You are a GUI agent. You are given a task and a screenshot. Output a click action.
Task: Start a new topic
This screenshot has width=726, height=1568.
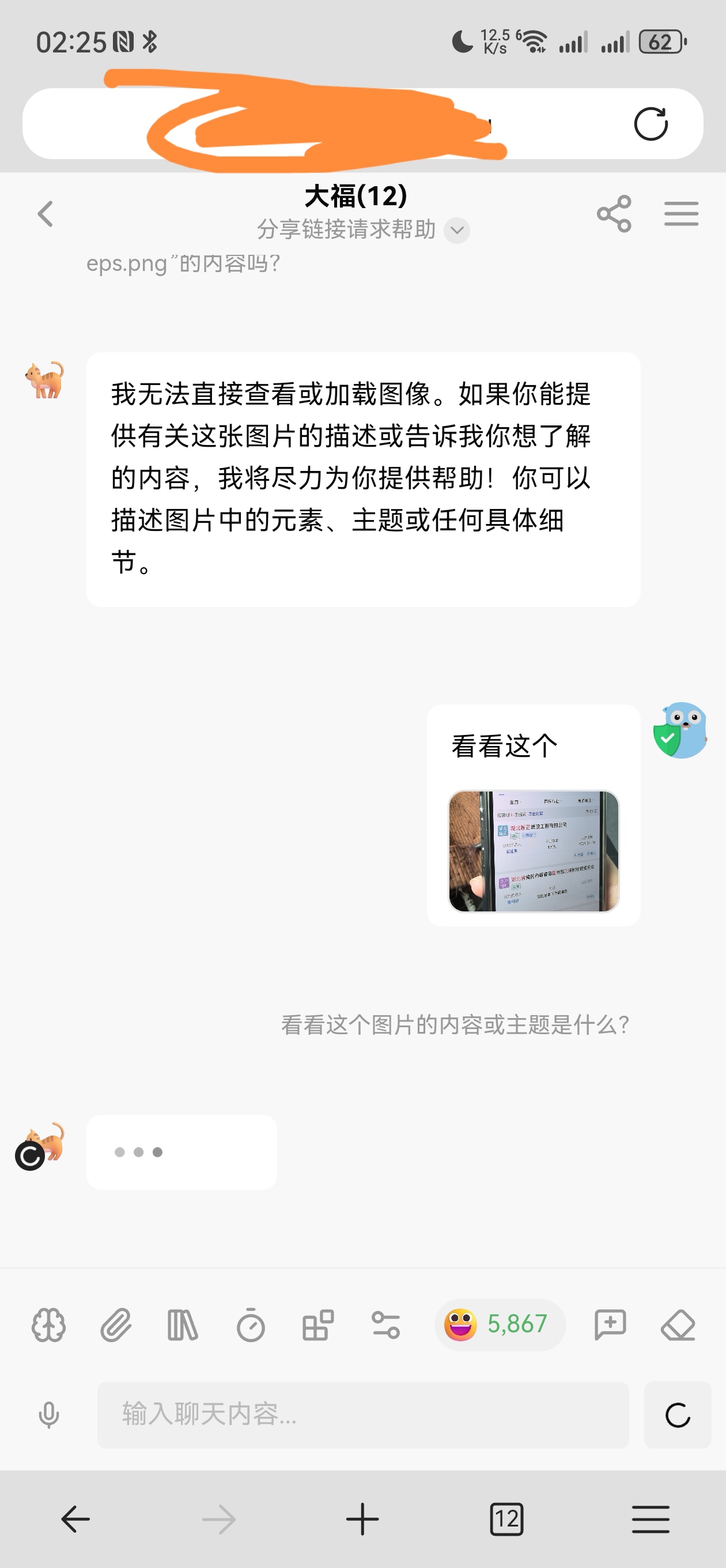click(x=610, y=1325)
